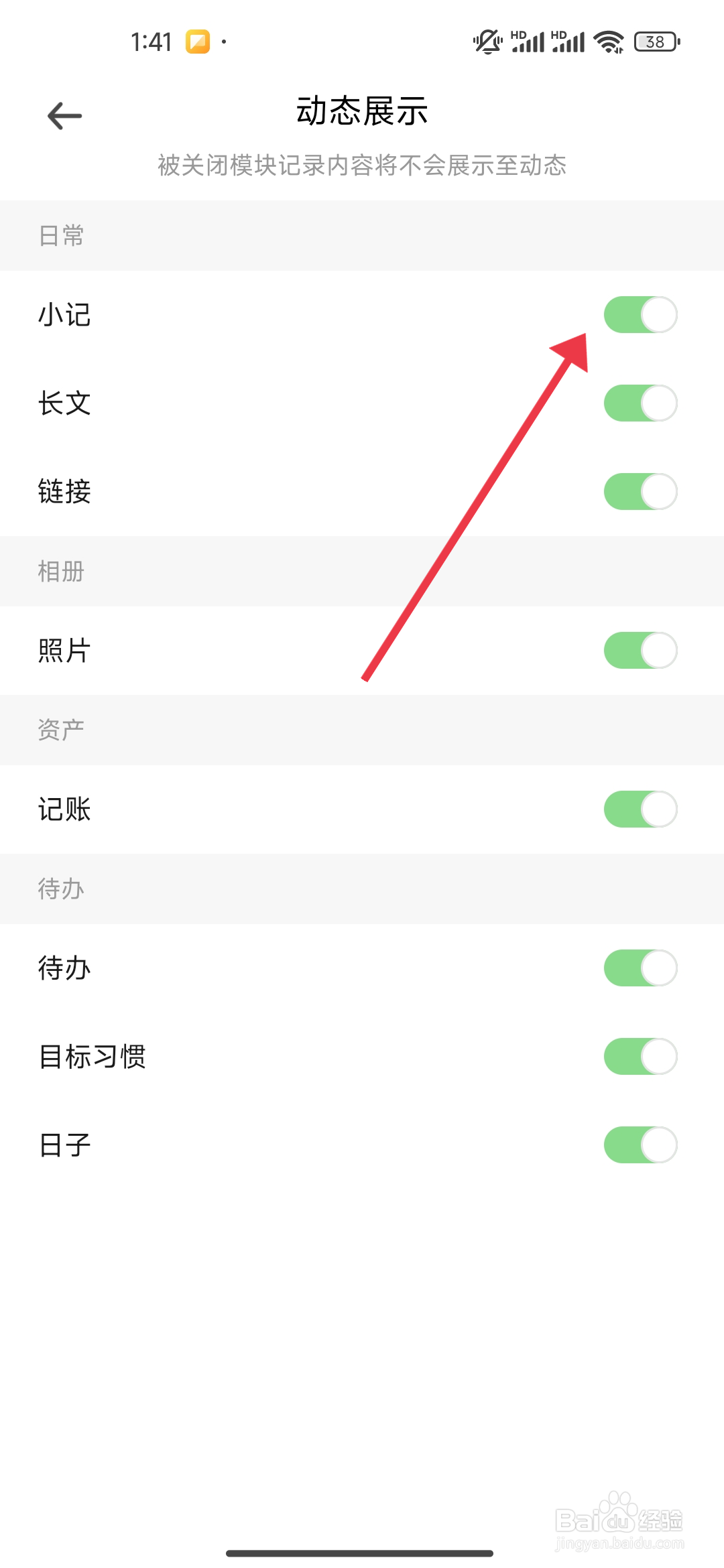This screenshot has width=724, height=1568.
Task: Select the 相册 section header
Action: click(x=60, y=572)
